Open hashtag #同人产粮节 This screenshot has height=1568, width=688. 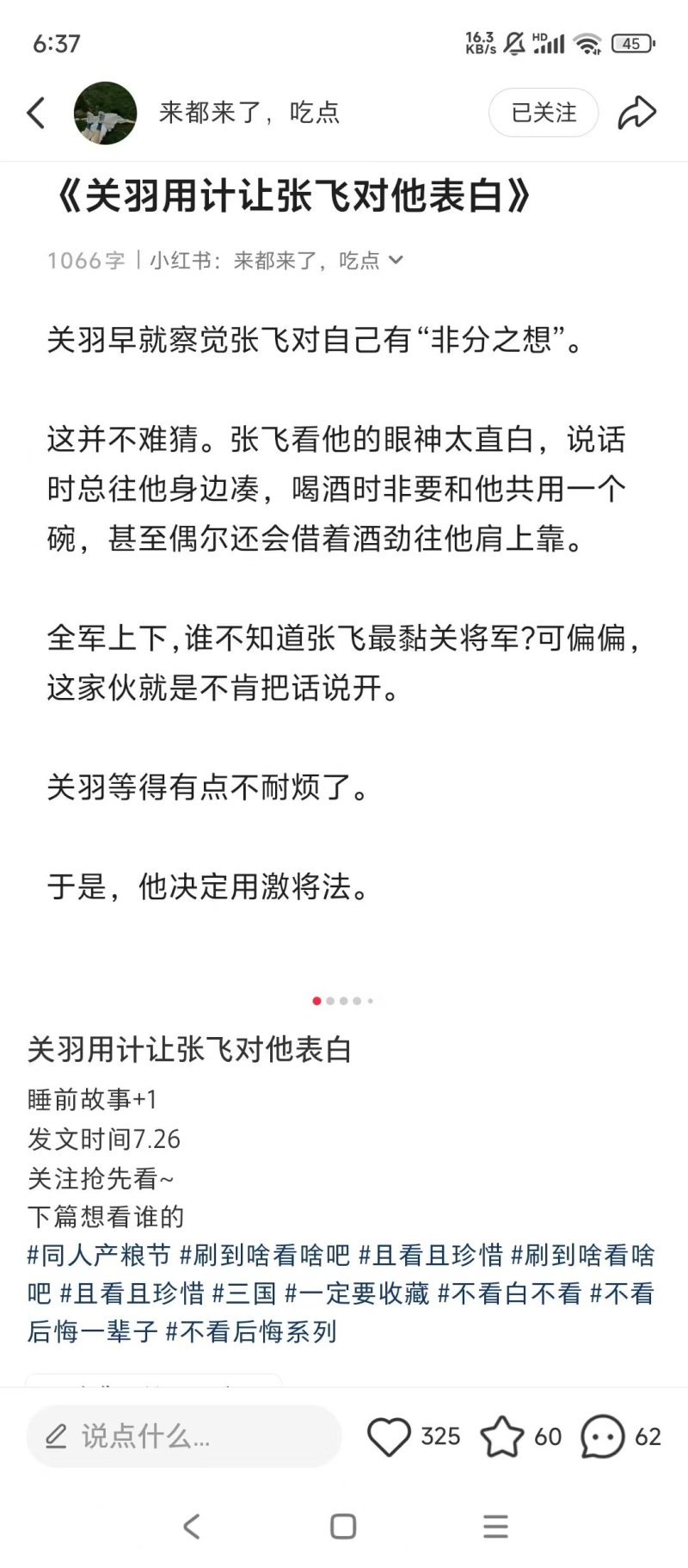point(99,1256)
